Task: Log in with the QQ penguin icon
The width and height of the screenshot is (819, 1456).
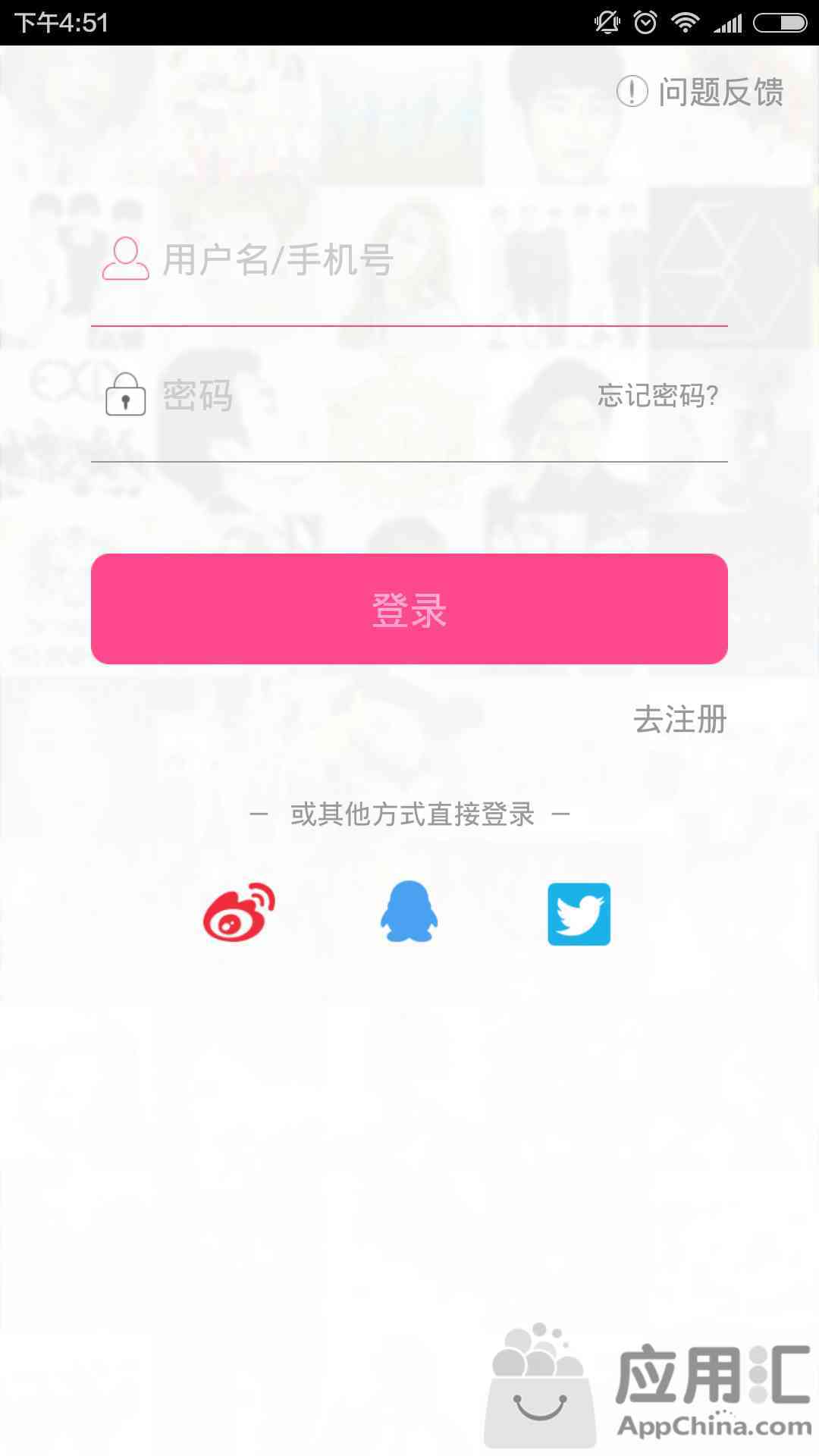Action: click(409, 913)
